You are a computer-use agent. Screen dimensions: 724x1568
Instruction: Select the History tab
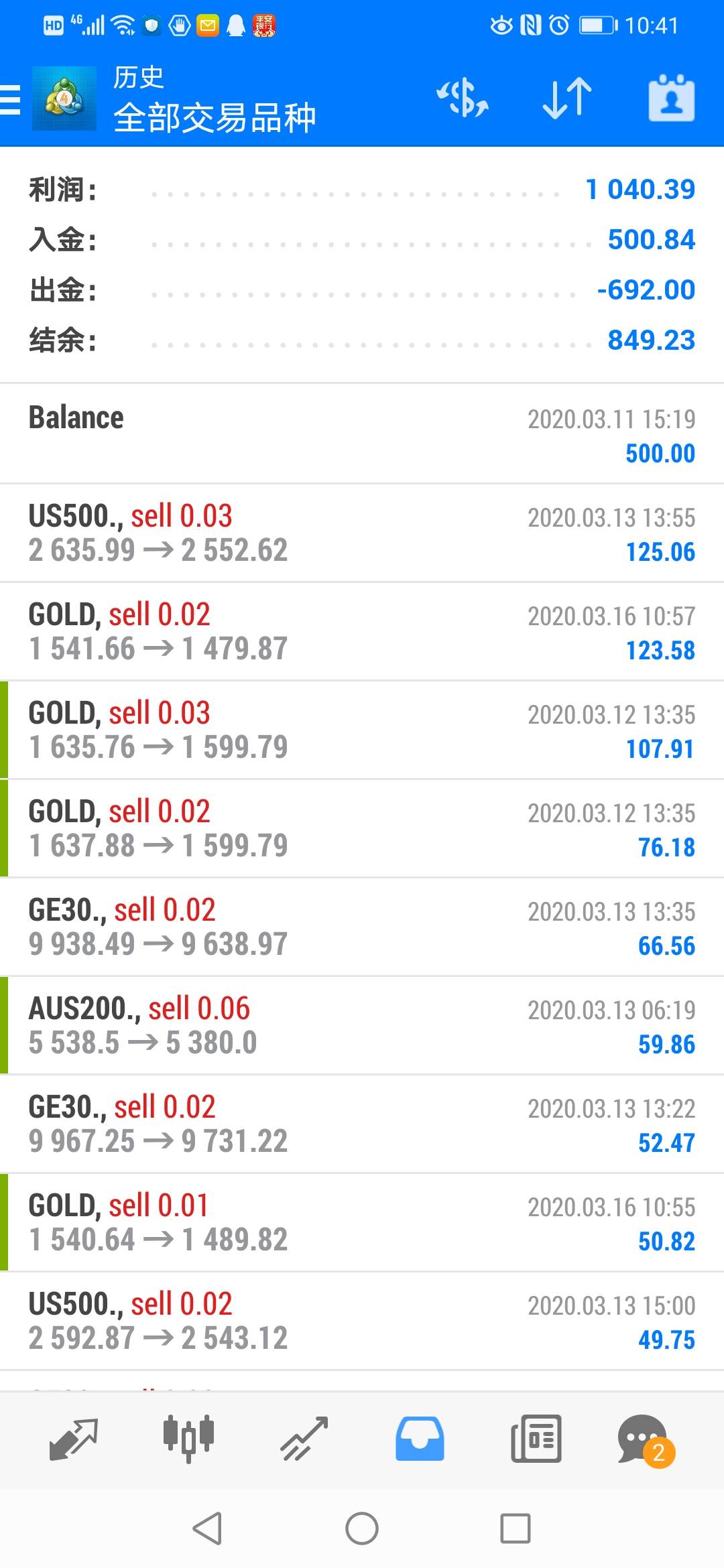[420, 1439]
